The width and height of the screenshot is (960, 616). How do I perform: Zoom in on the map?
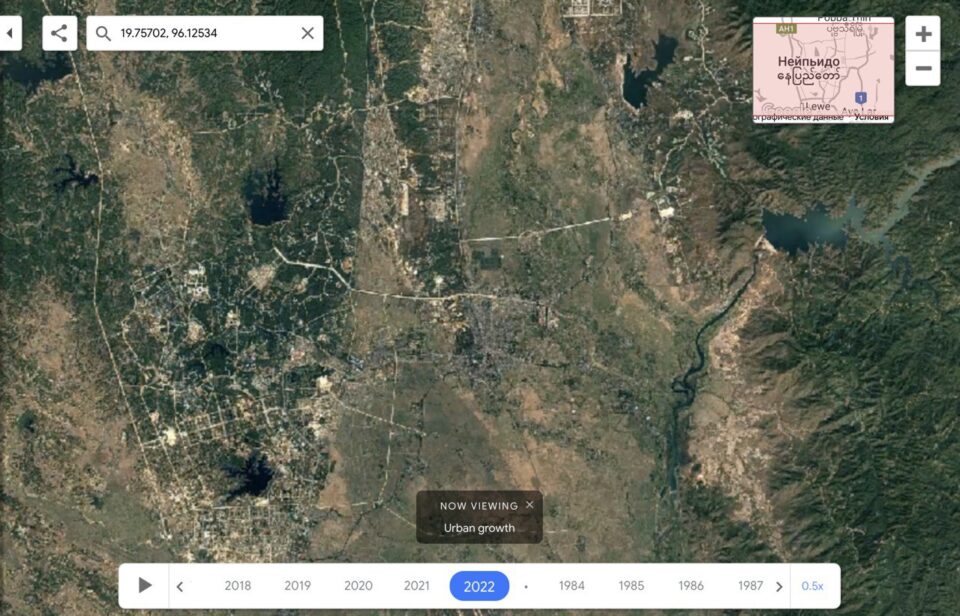(x=922, y=34)
